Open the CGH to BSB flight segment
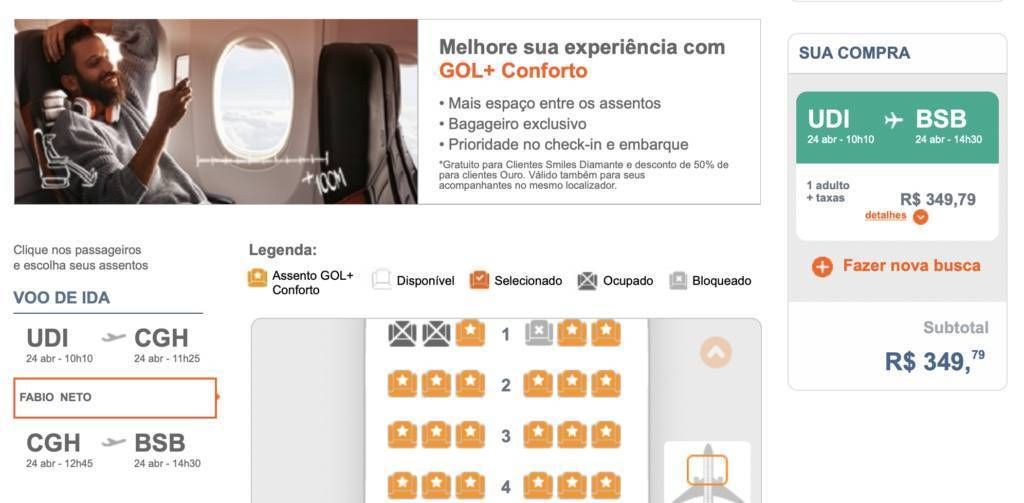Screen dimensions: 1024x503 (x=113, y=449)
